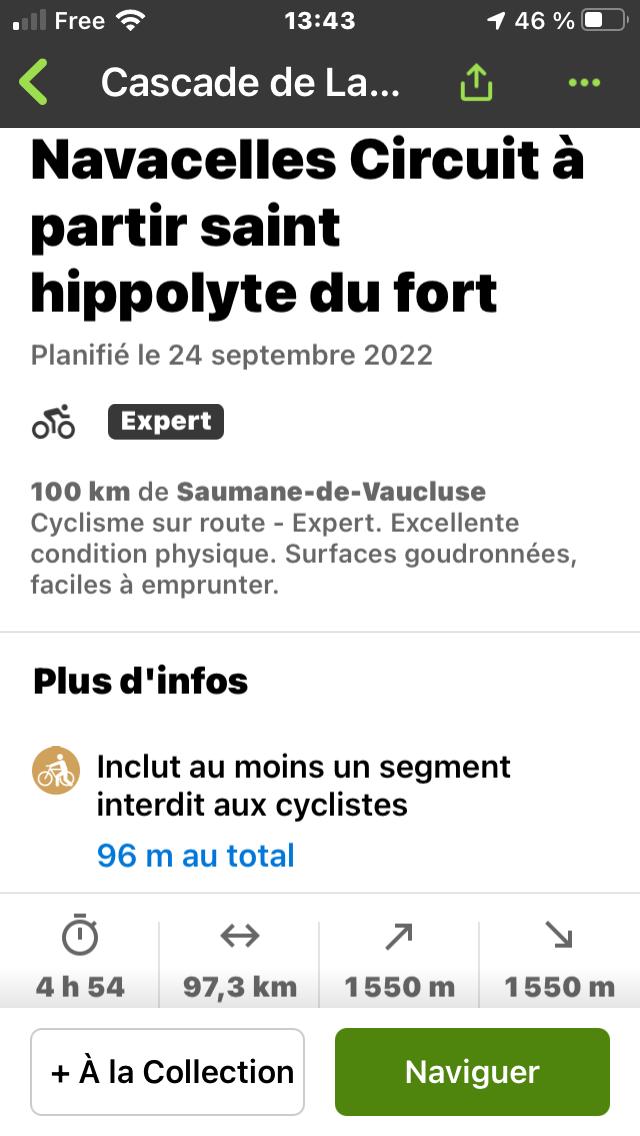The image size is (640, 1136).
Task: Share this tour
Action: [x=476, y=82]
